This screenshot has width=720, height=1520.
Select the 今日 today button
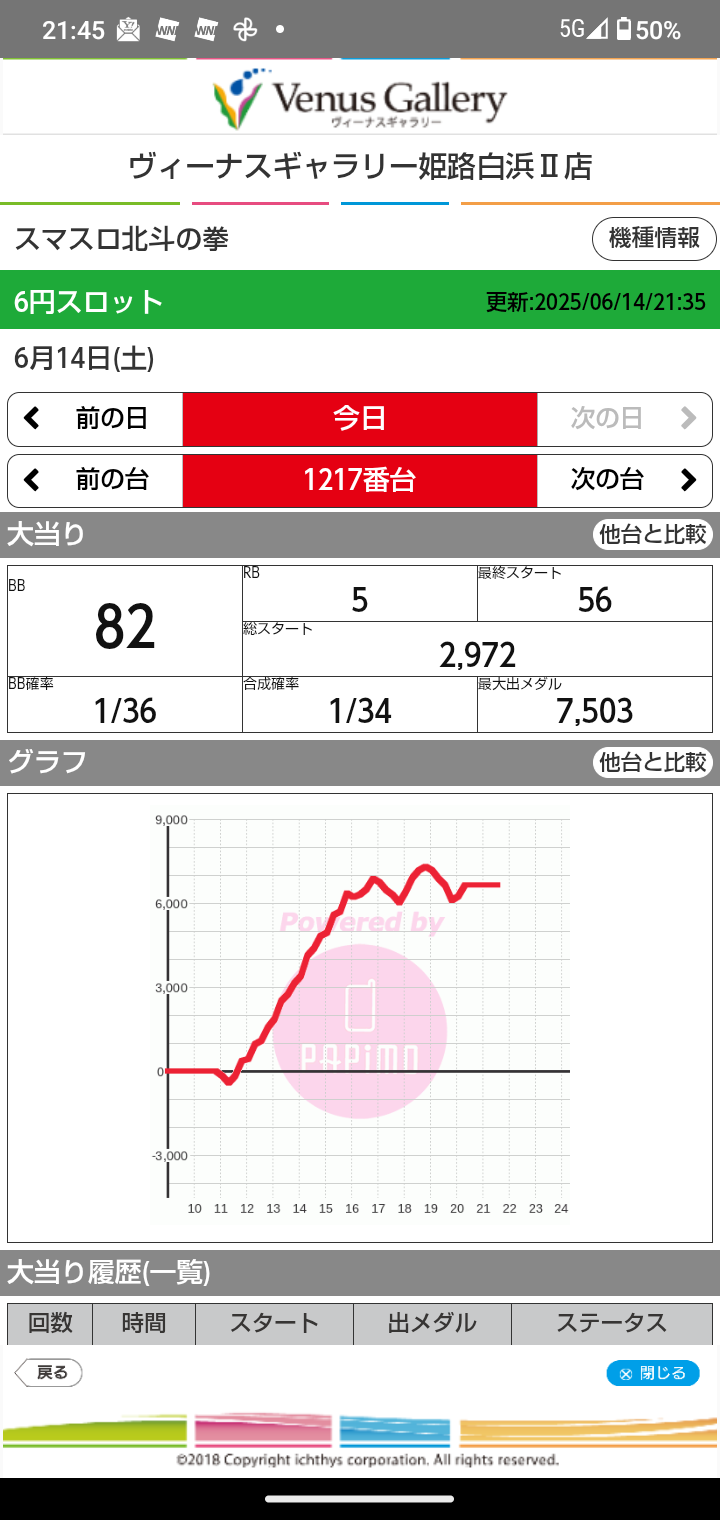360,418
